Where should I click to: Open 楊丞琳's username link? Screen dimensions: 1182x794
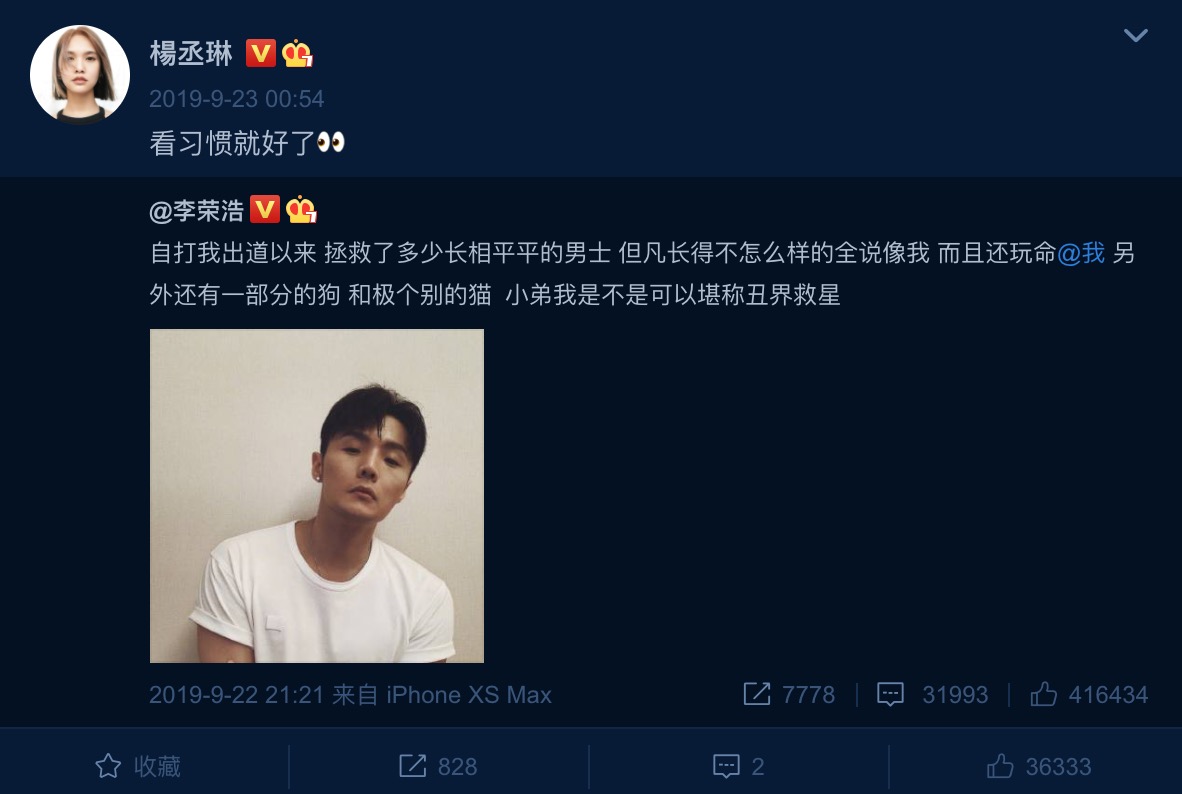(191, 54)
